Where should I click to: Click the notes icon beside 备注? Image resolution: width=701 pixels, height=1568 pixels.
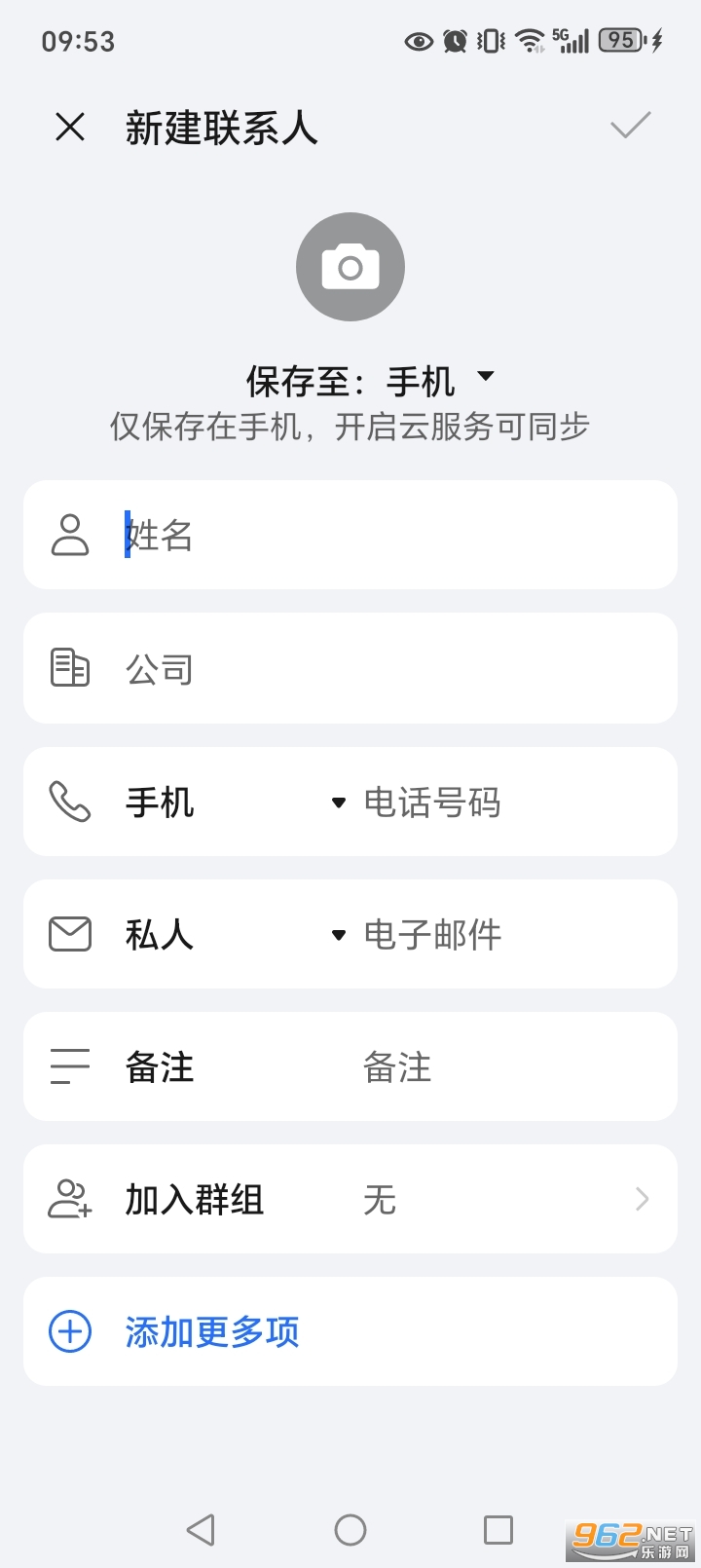[68, 1065]
